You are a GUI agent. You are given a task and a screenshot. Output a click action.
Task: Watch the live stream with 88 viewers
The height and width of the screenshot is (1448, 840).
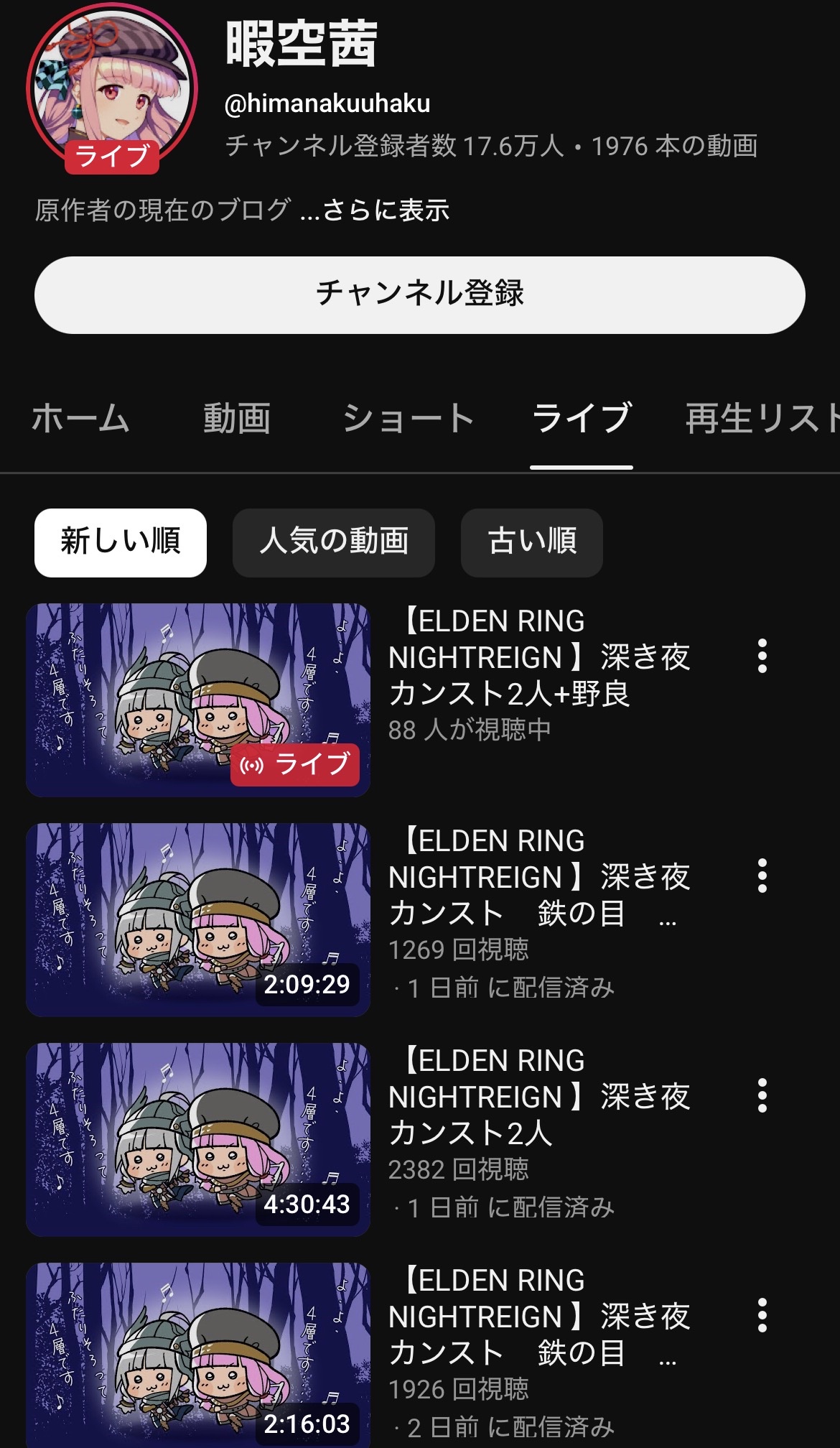point(198,700)
